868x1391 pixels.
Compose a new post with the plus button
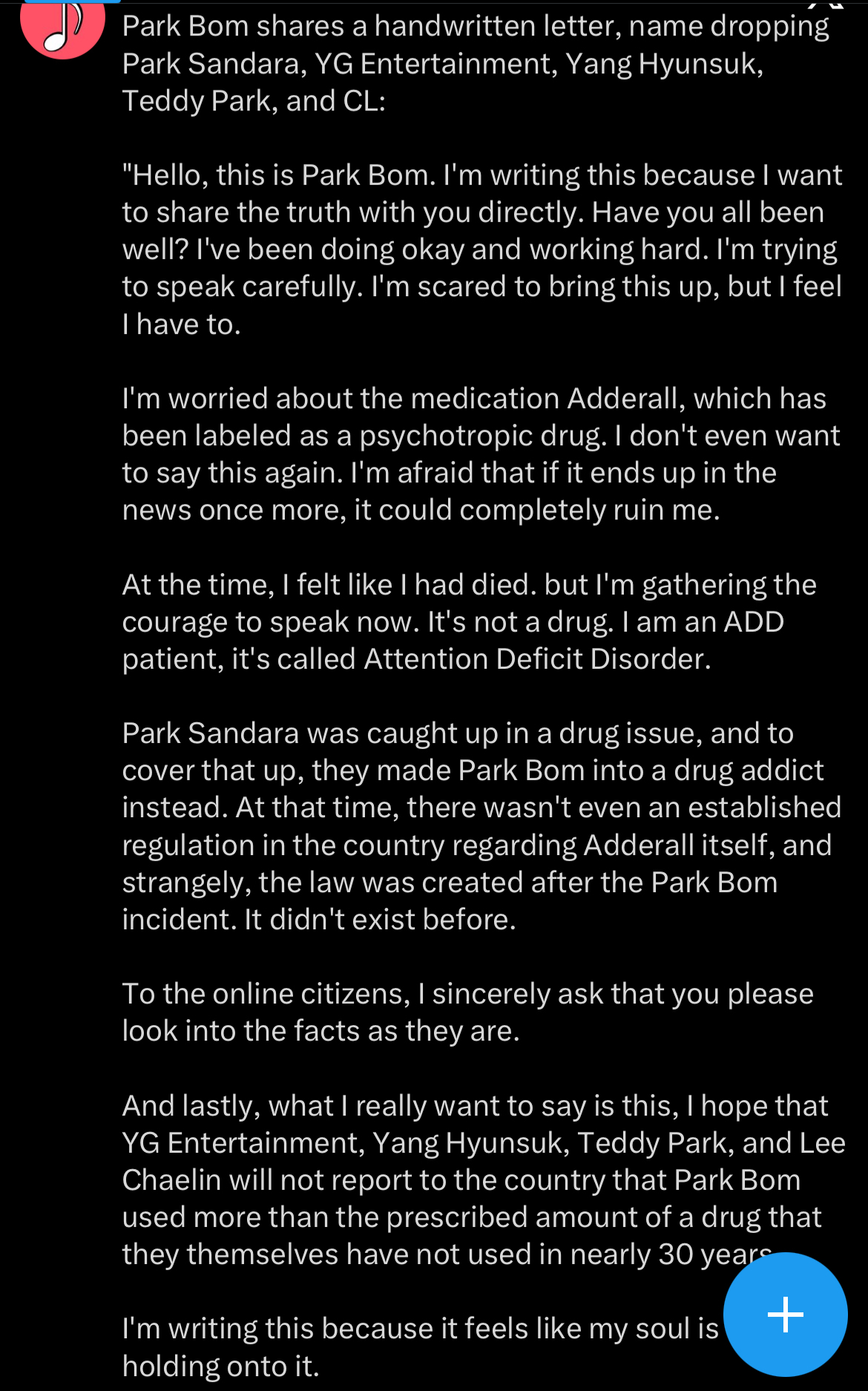pyautogui.click(x=785, y=1314)
